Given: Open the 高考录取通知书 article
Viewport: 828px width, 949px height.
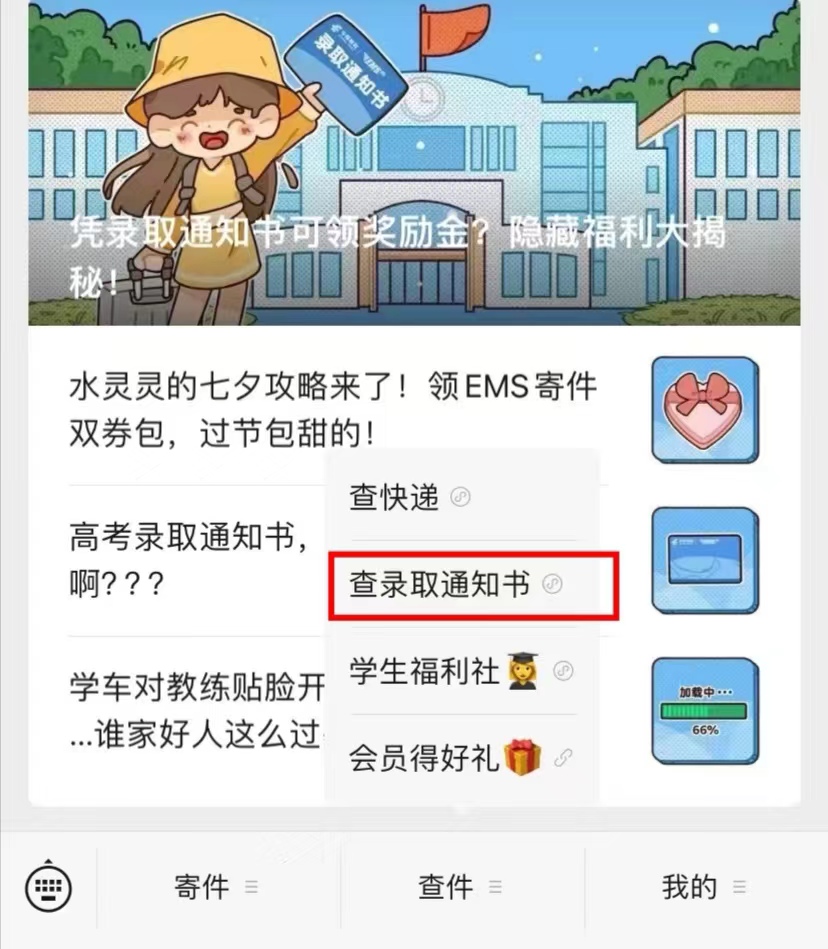Looking at the screenshot, I should point(190,560).
